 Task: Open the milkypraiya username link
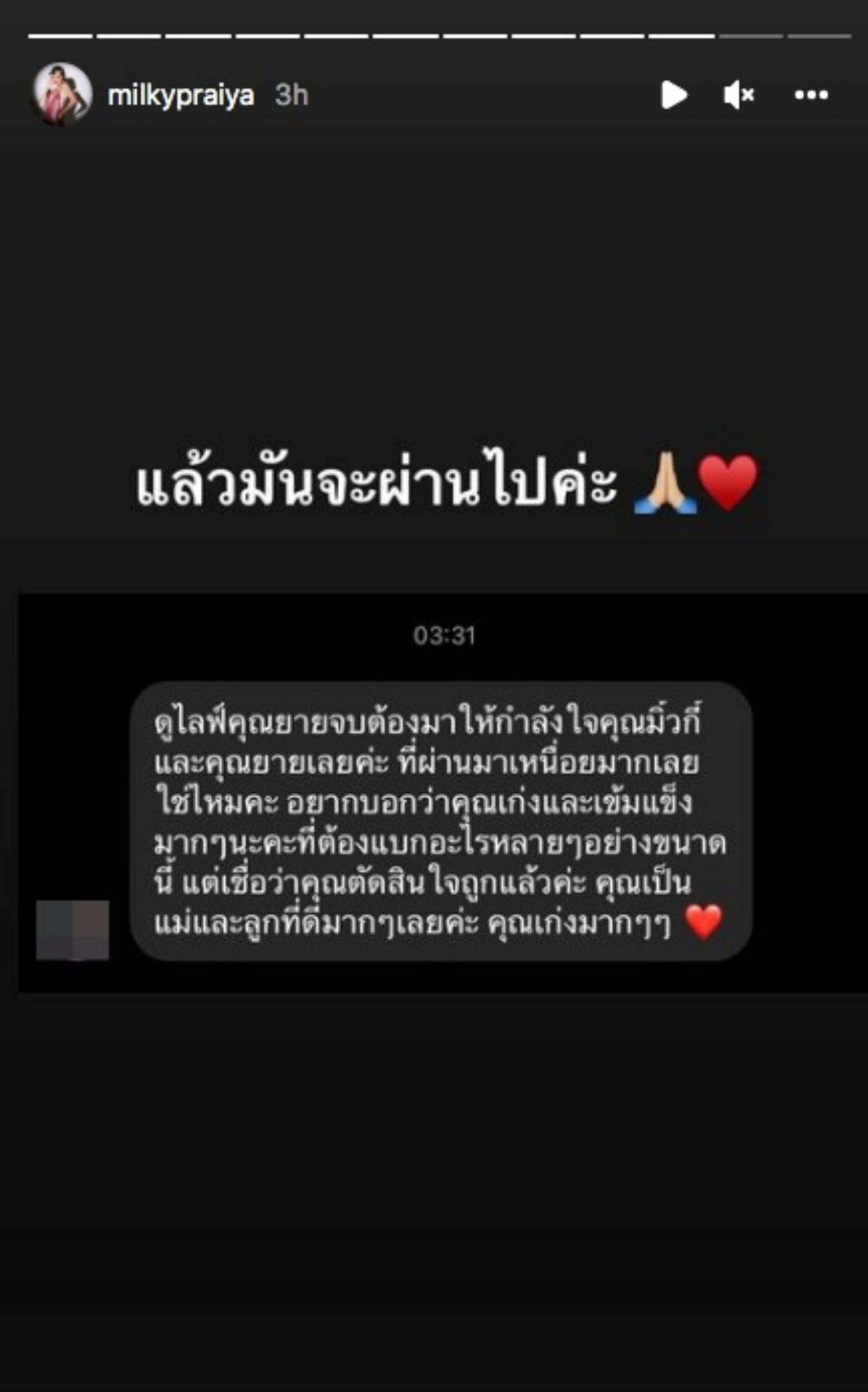coord(180,96)
